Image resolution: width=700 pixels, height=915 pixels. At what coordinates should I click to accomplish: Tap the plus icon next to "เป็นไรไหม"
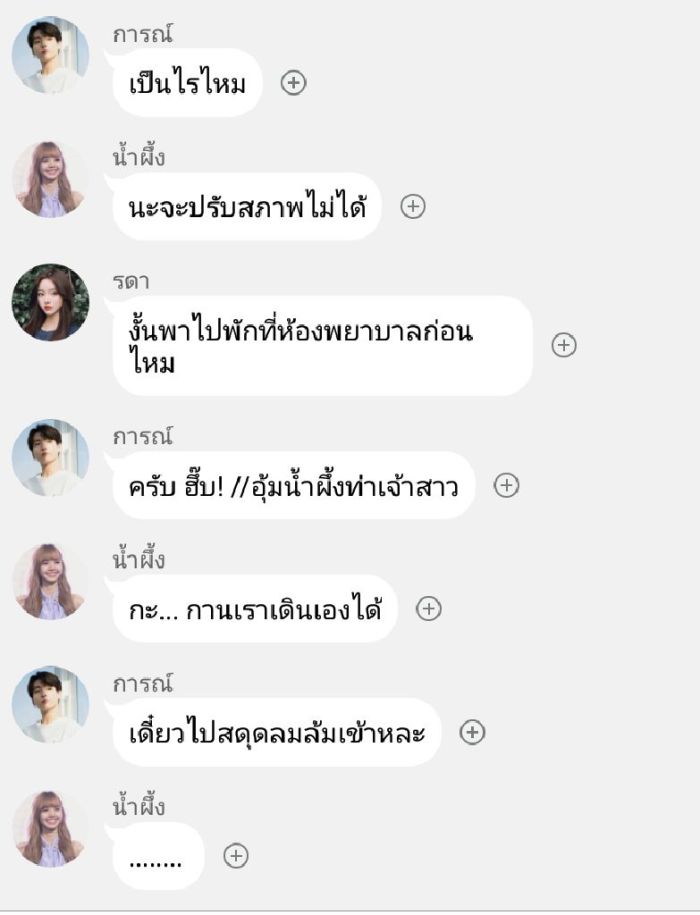[293, 83]
